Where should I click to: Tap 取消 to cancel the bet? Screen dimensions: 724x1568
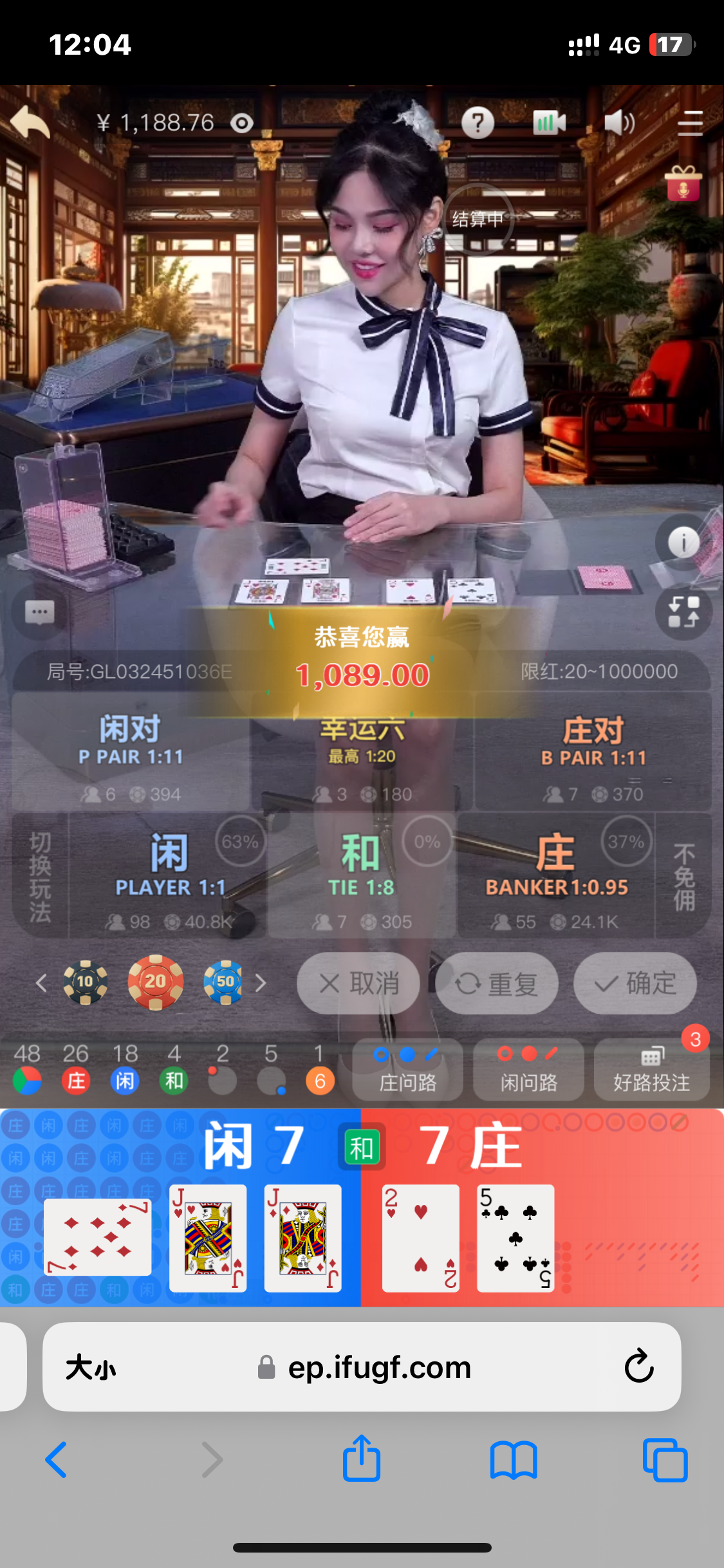pos(358,983)
